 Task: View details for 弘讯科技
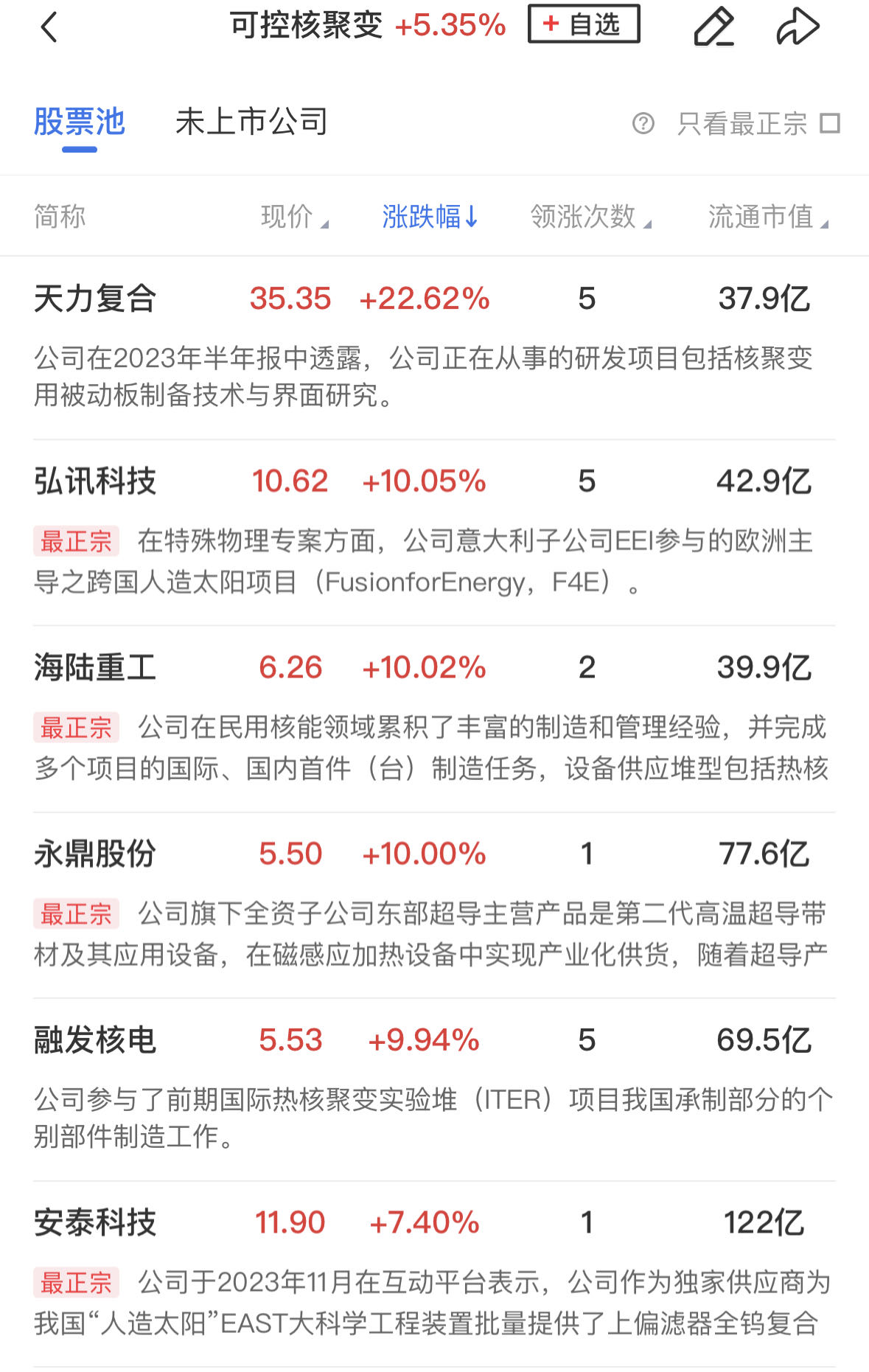96,481
